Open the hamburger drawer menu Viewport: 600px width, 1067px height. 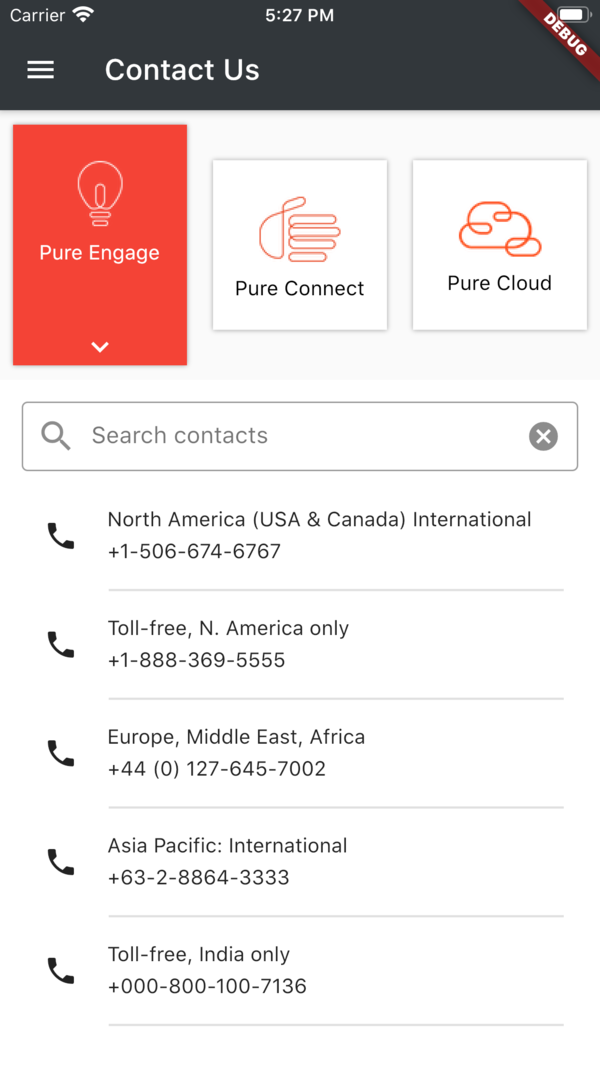[40, 70]
